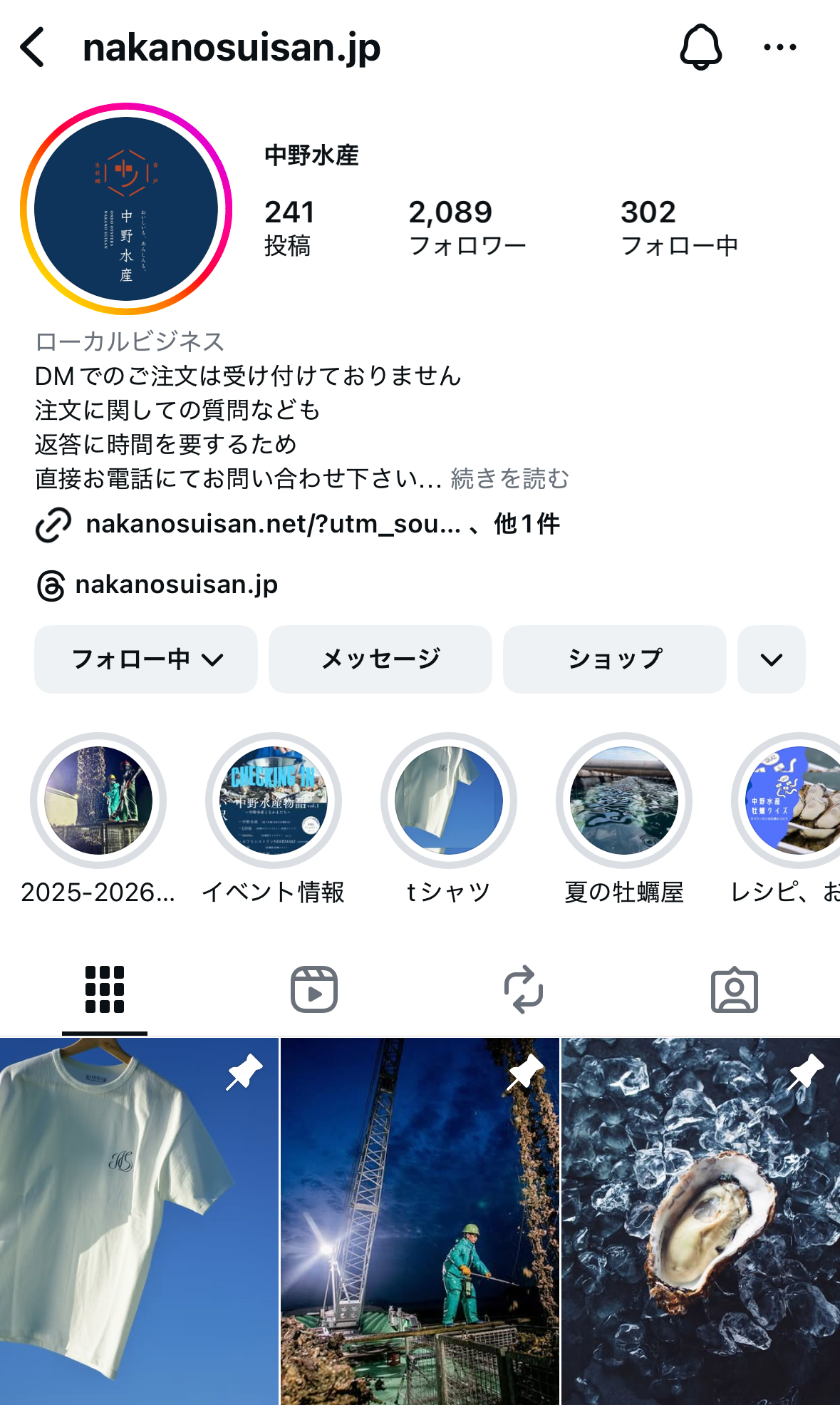Viewport: 840px width, 1405px height.
Task: Open the イベント情報 story highlight
Action: click(x=274, y=801)
